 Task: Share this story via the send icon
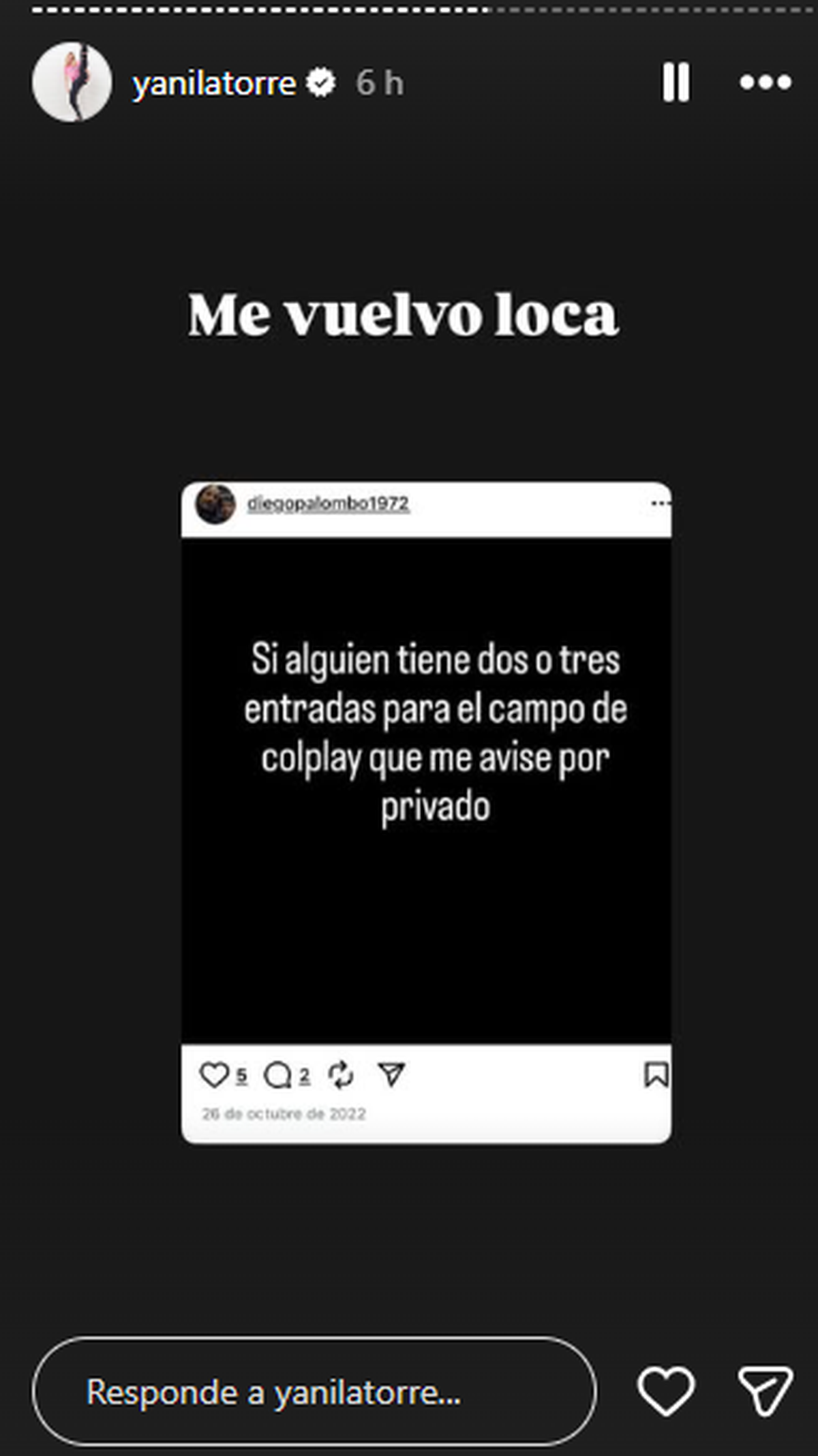pyautogui.click(x=765, y=1391)
